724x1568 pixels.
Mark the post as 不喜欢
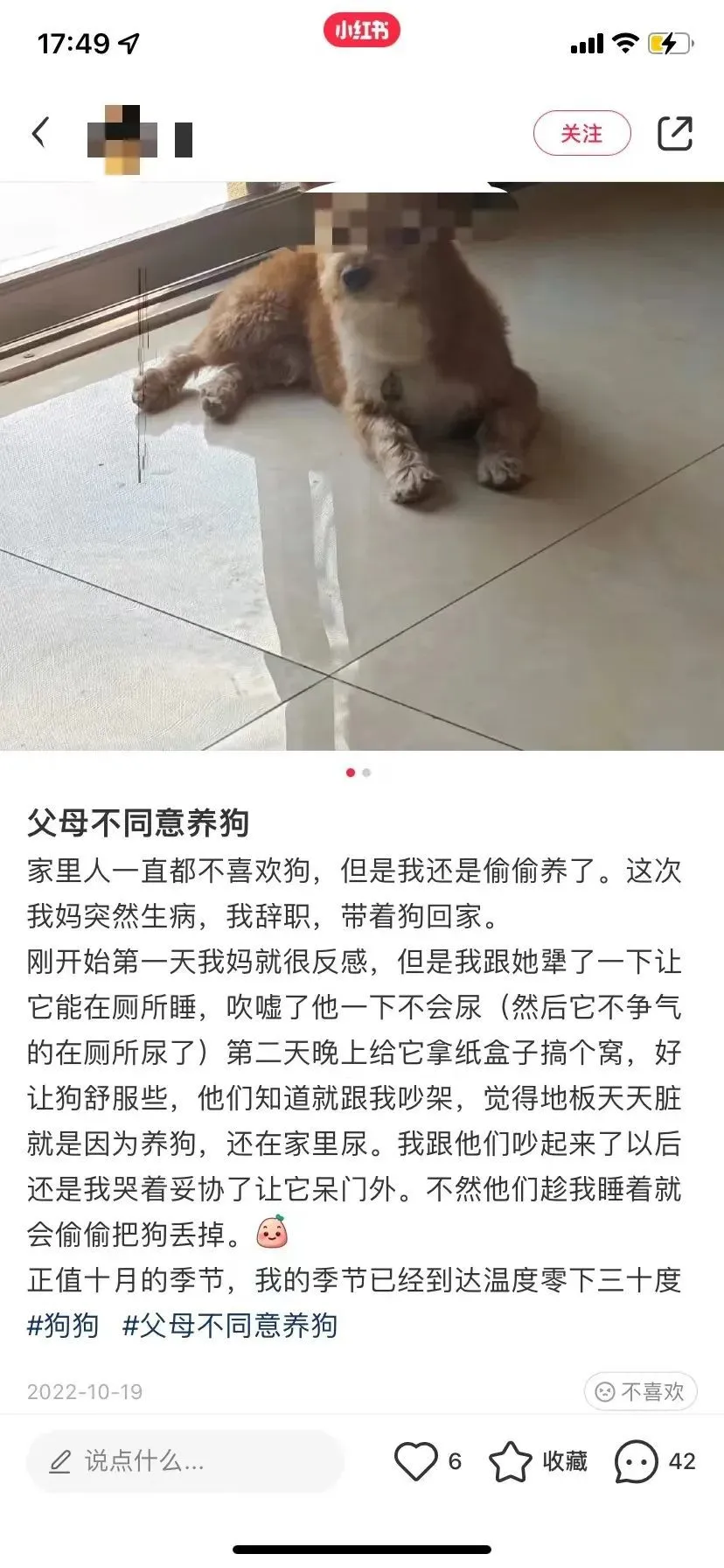pyautogui.click(x=640, y=1391)
